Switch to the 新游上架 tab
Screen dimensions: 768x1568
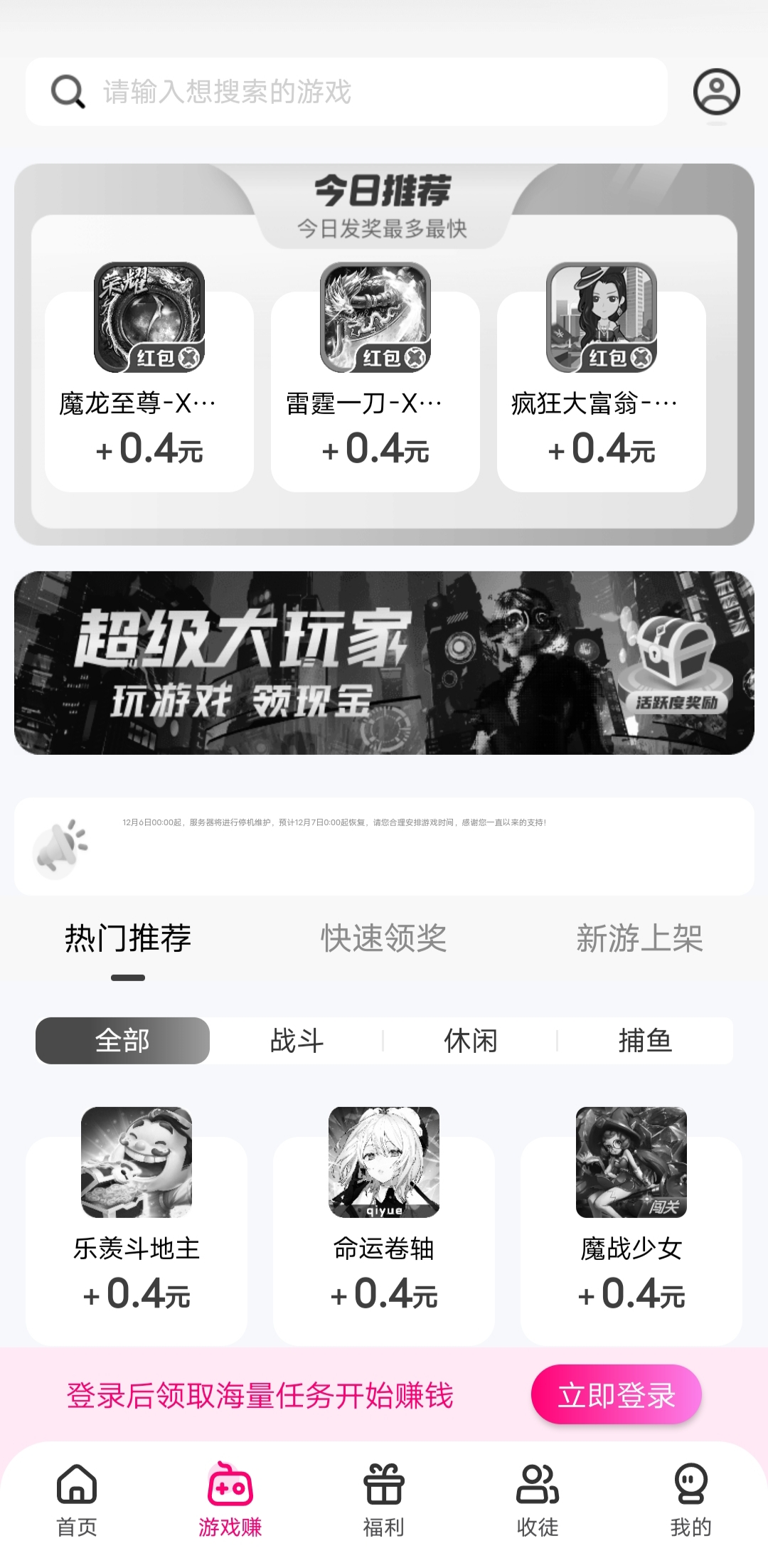639,938
